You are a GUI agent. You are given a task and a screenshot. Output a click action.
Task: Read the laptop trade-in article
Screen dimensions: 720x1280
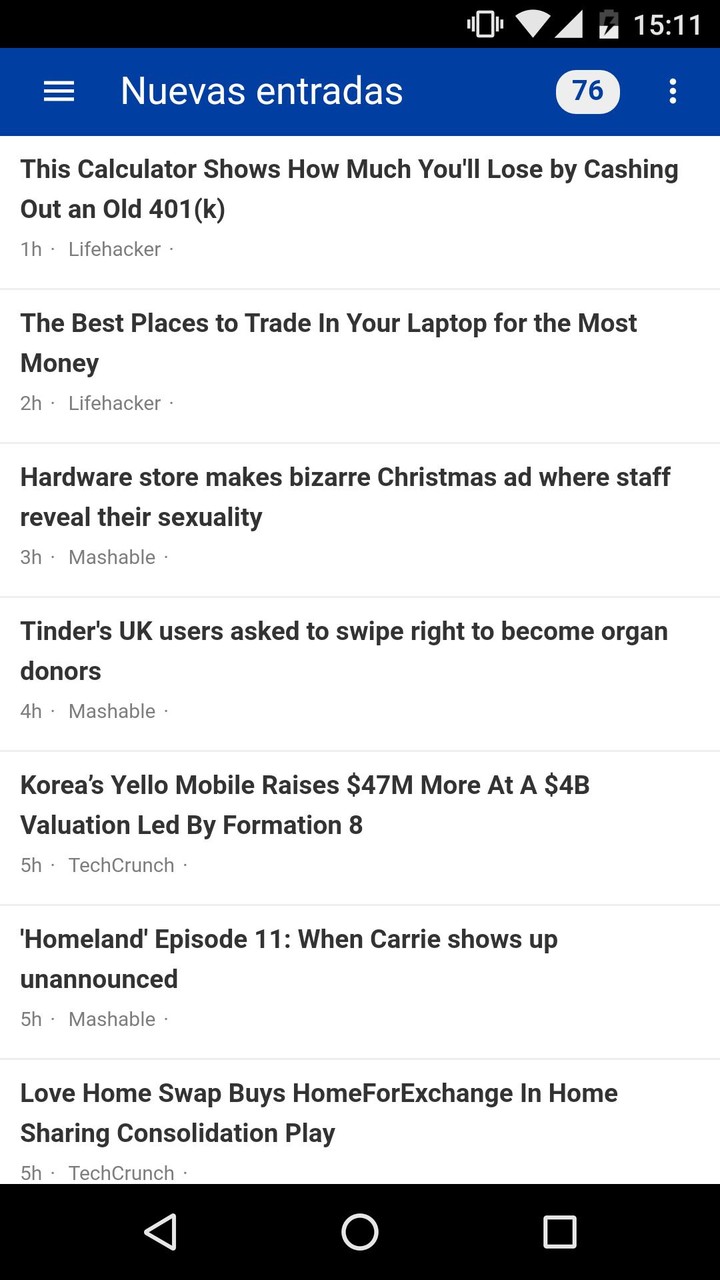pos(330,343)
